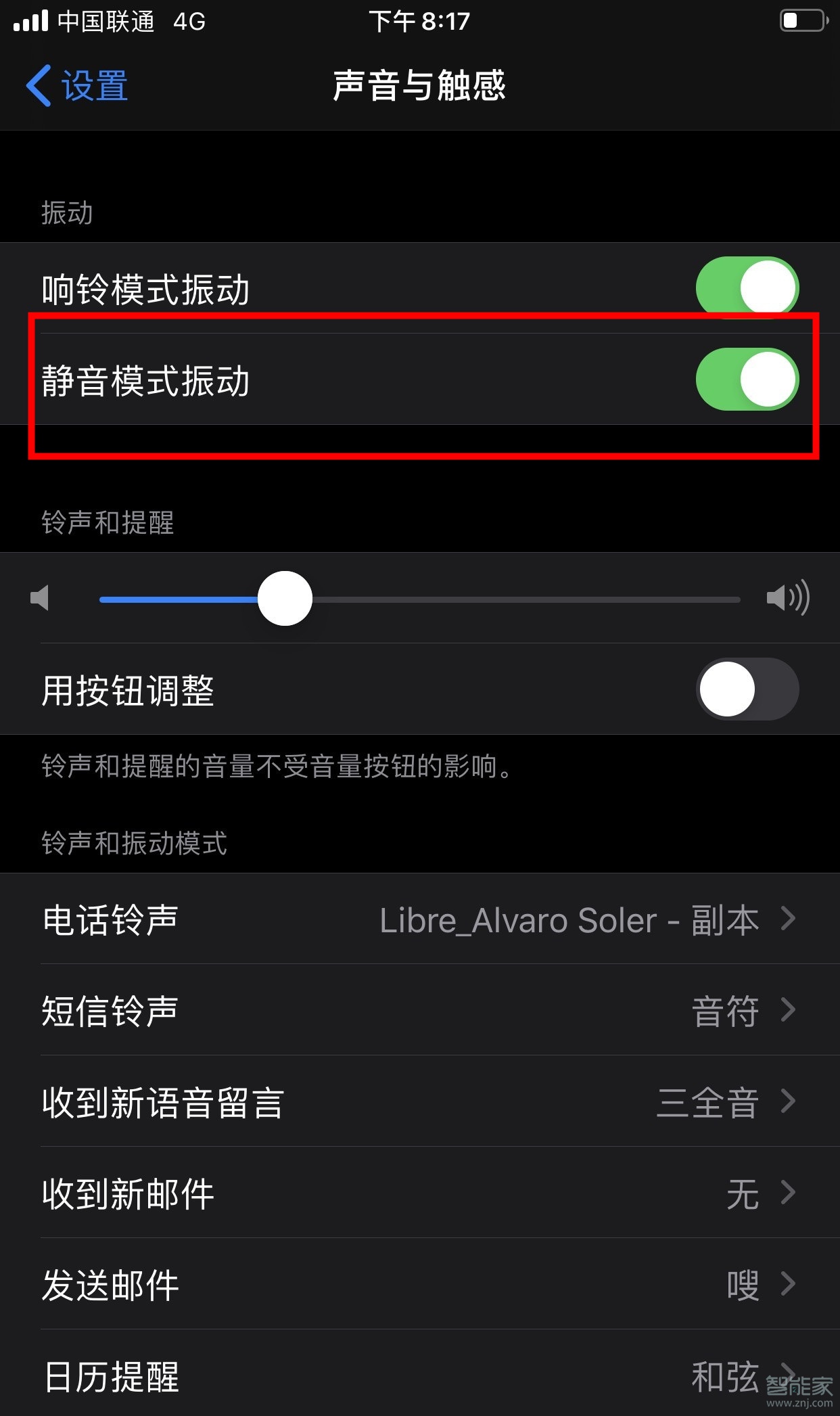Image resolution: width=840 pixels, height=1416 pixels.
Task: Open ringtone Libre_Alvaro Soler - 副本
Action: (x=568, y=919)
